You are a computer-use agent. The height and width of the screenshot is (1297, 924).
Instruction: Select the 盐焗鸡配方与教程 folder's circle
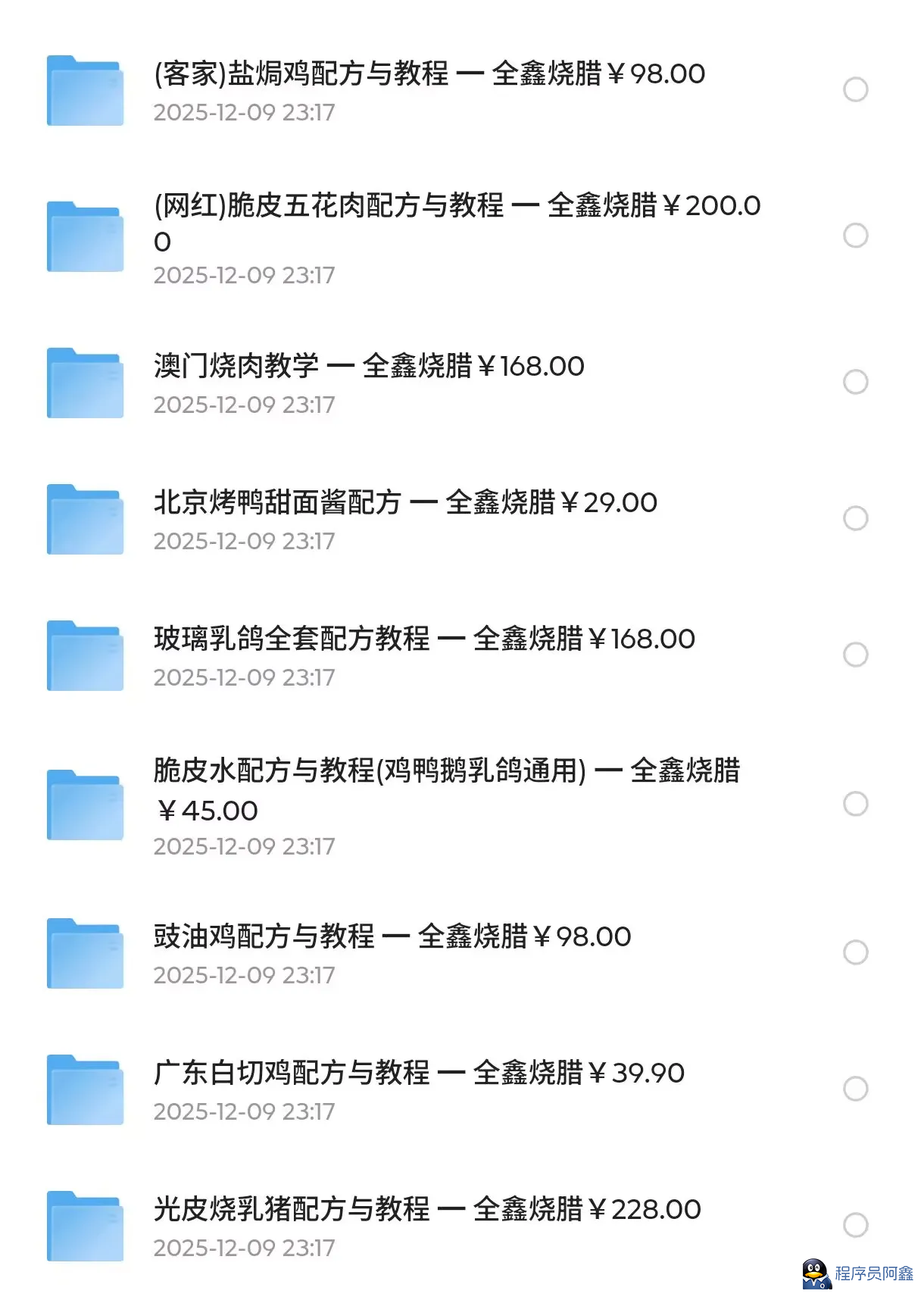point(855,89)
